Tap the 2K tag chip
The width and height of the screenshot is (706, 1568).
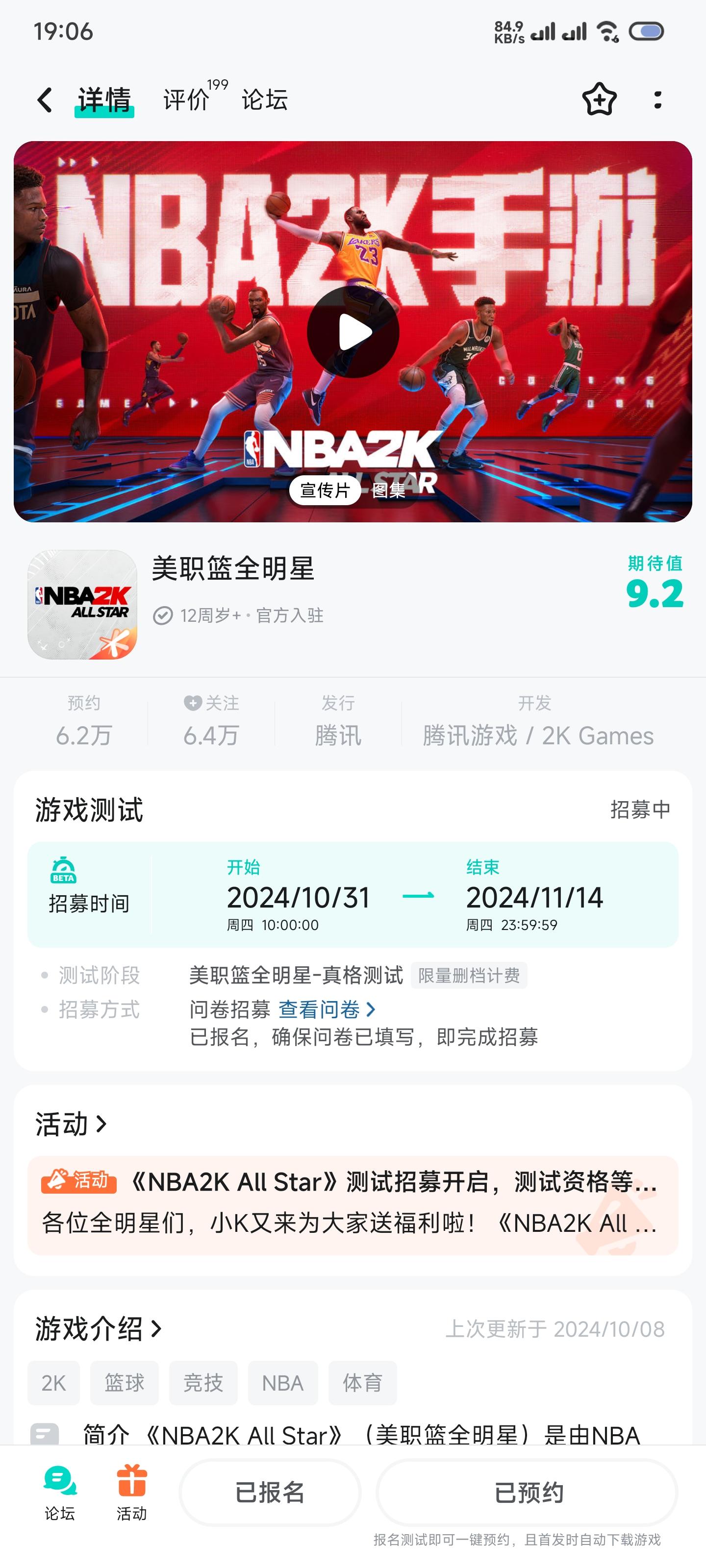pos(53,1382)
